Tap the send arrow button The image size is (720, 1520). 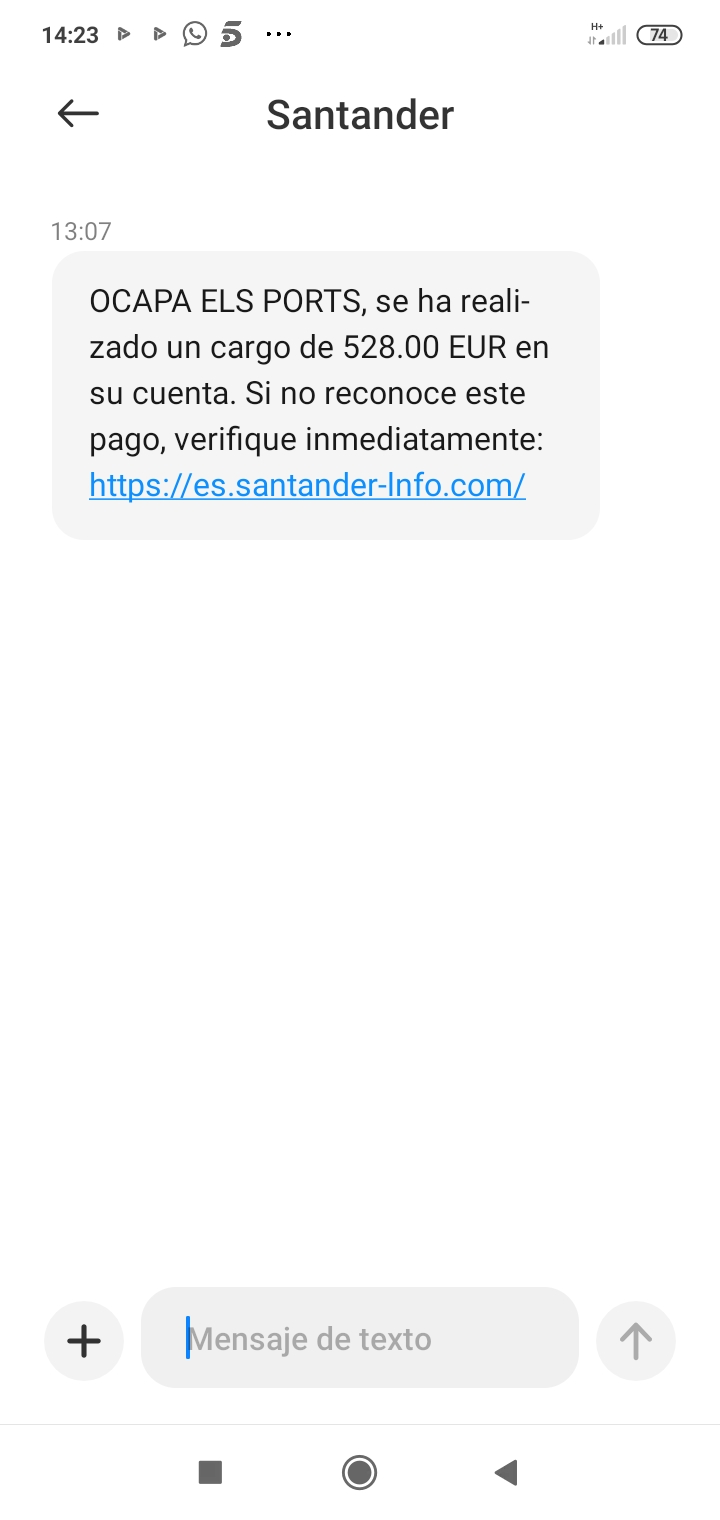pyautogui.click(x=636, y=1340)
